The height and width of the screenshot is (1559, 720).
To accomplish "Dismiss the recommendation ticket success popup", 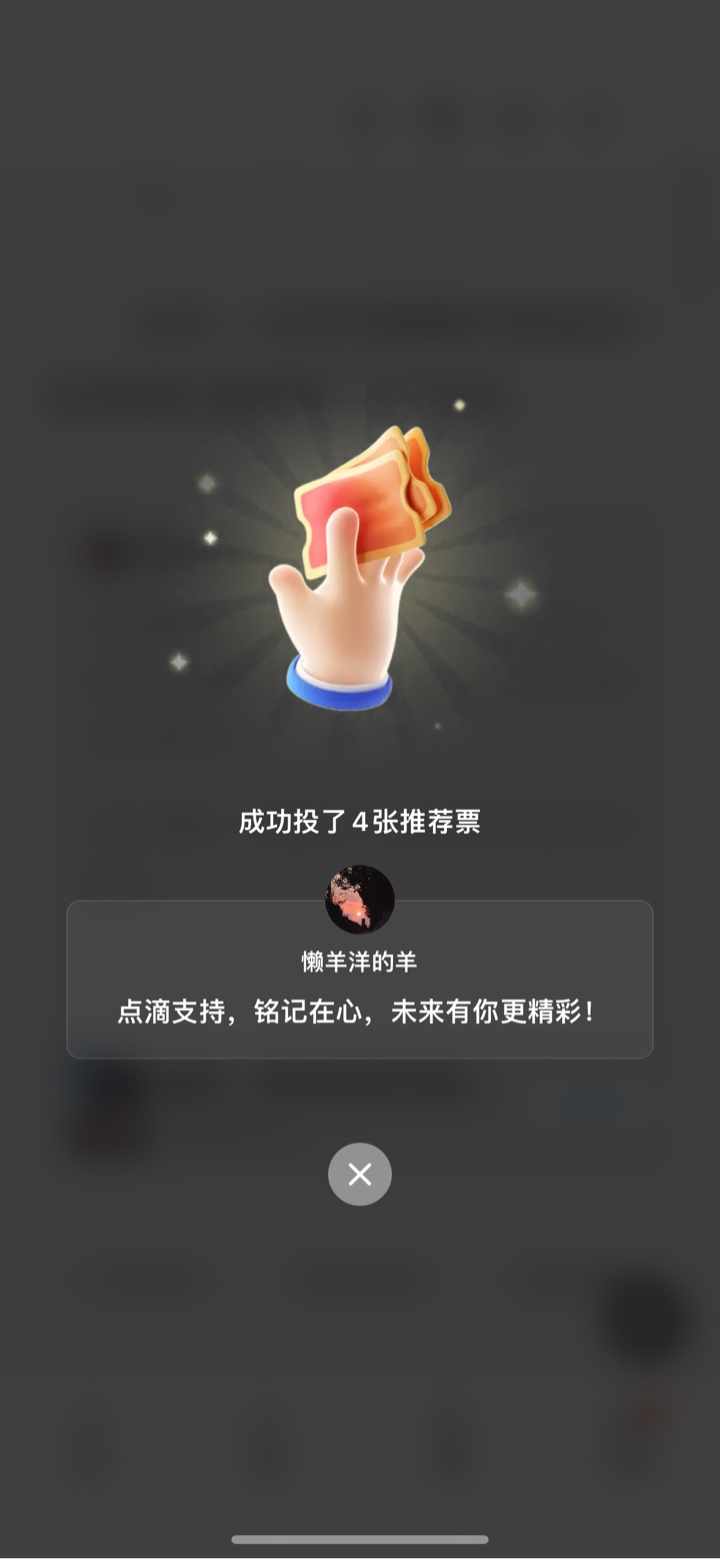I will [x=360, y=1174].
